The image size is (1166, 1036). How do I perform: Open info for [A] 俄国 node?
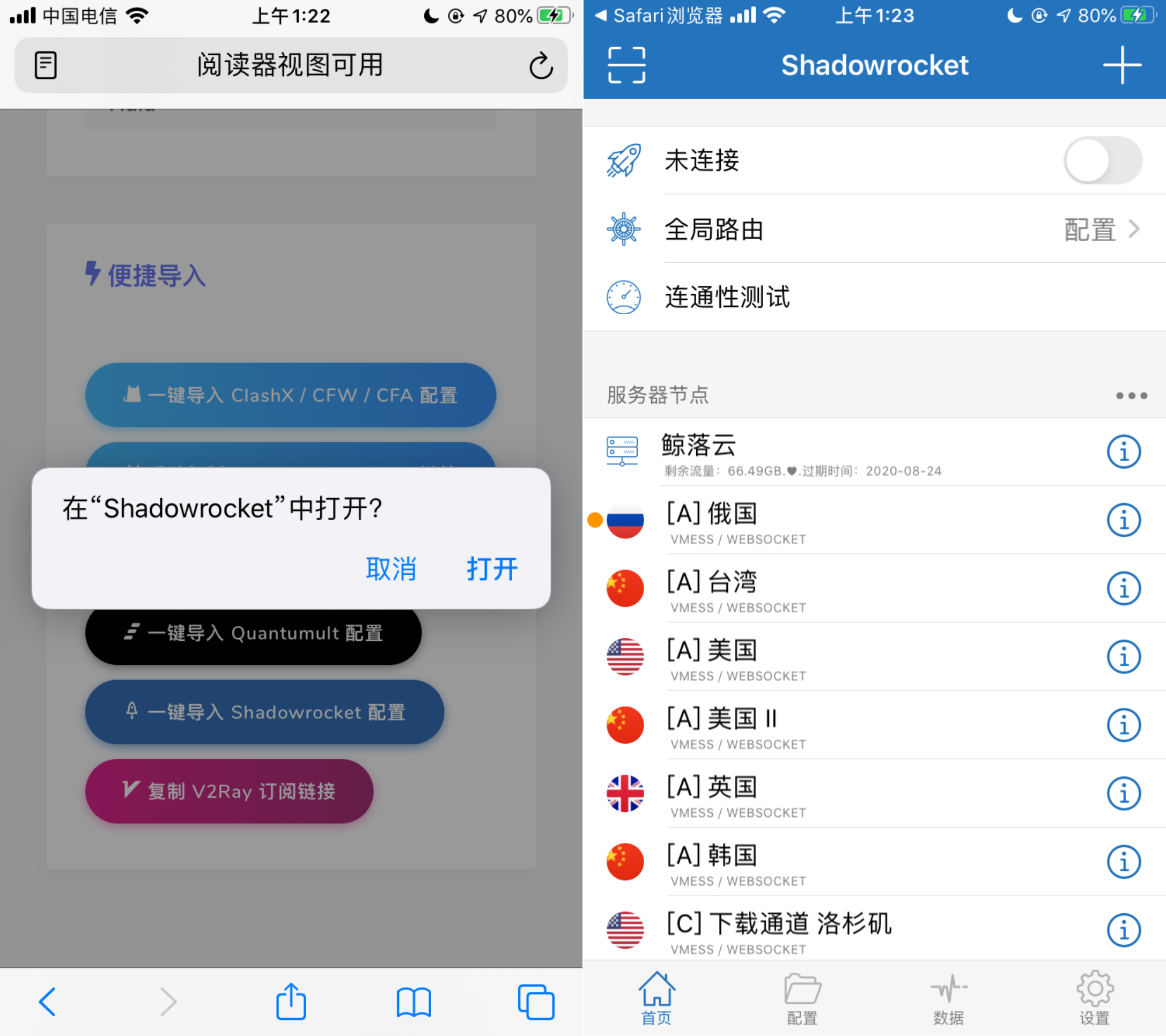(1123, 520)
